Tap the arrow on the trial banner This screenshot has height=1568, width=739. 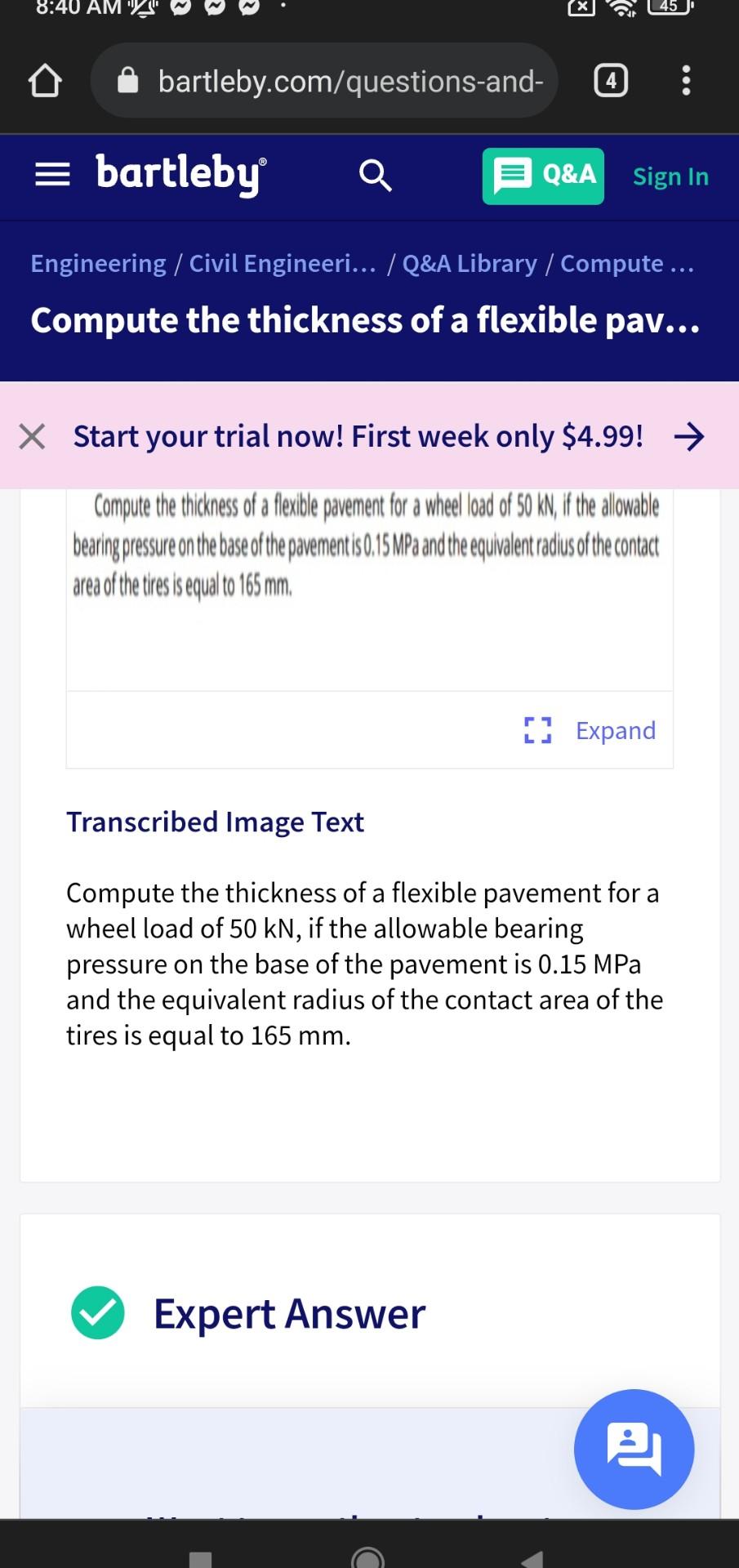pos(690,436)
